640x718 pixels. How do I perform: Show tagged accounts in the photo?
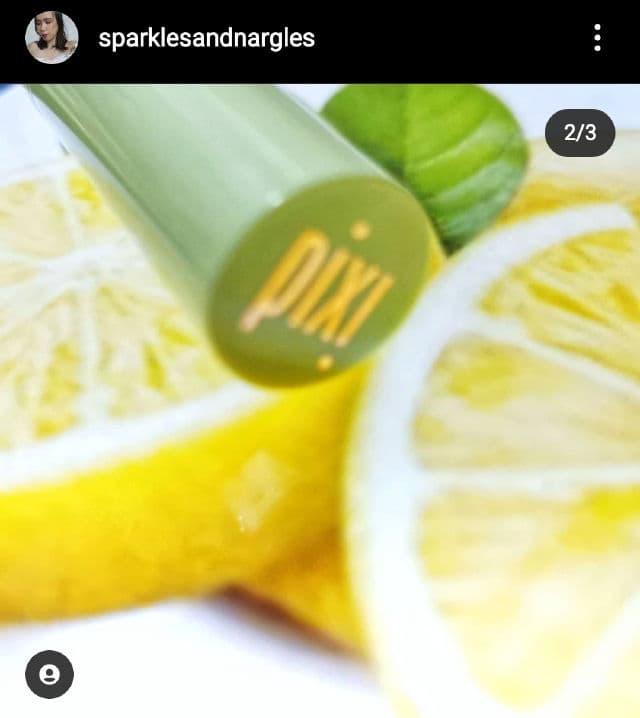(49, 674)
